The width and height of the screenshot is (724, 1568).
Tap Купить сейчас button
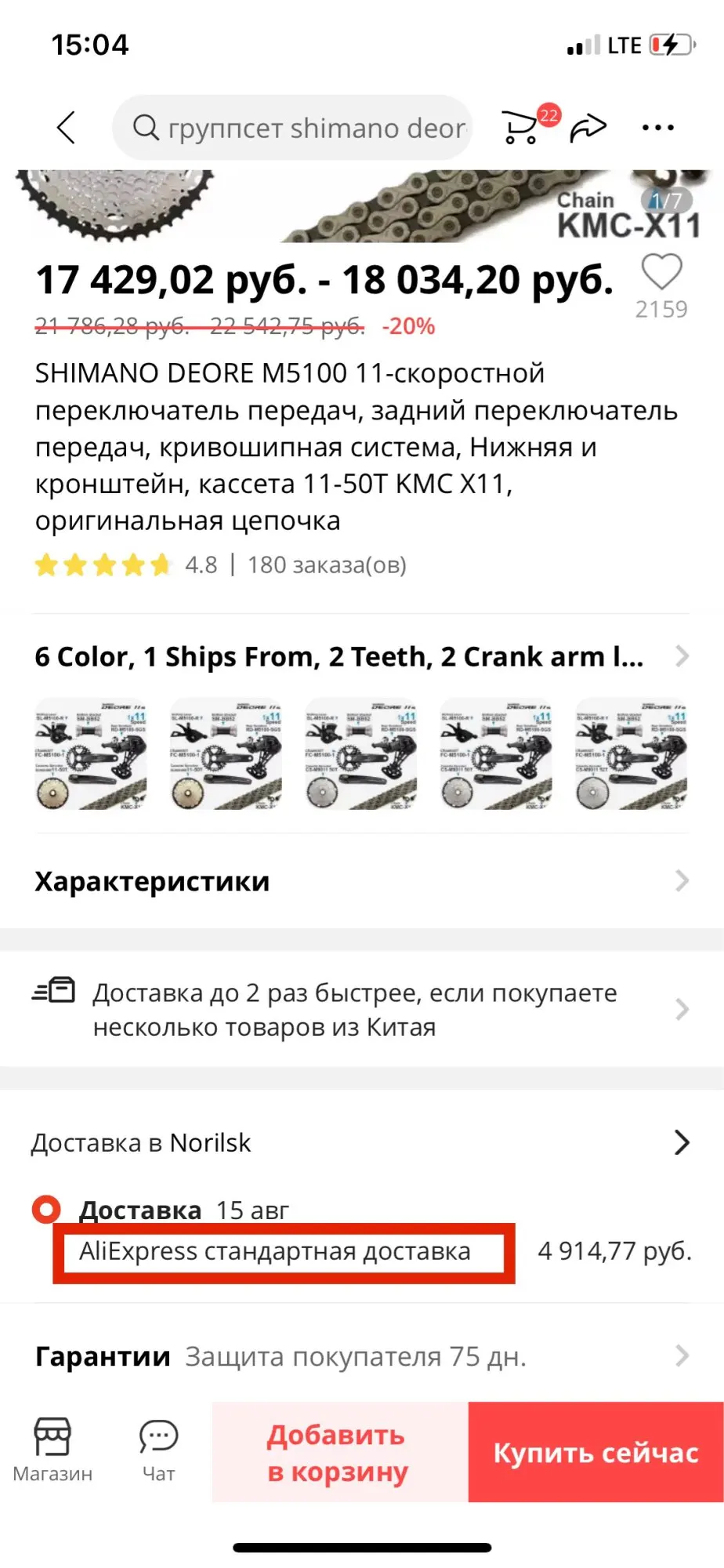pos(596,1452)
